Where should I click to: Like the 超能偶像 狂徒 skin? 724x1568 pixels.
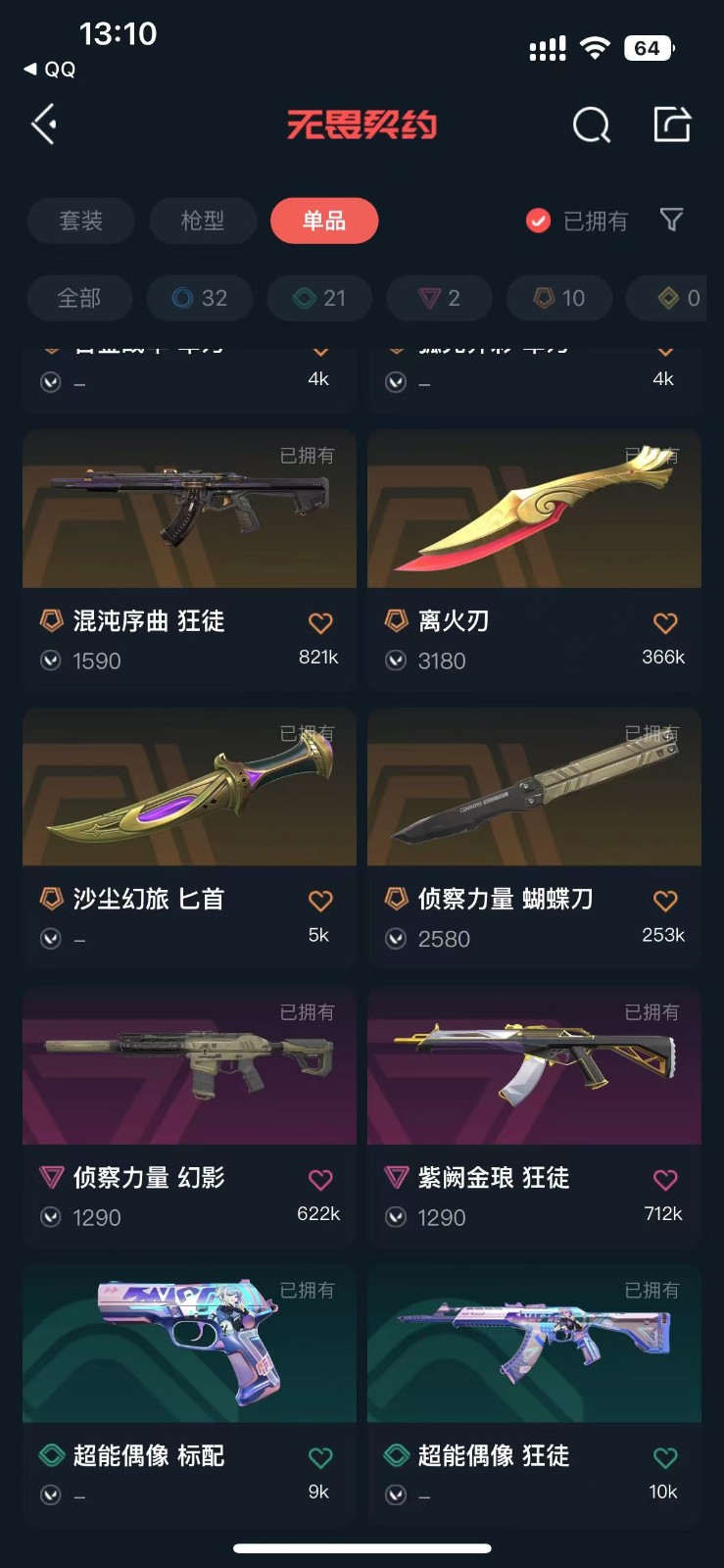click(x=665, y=1458)
